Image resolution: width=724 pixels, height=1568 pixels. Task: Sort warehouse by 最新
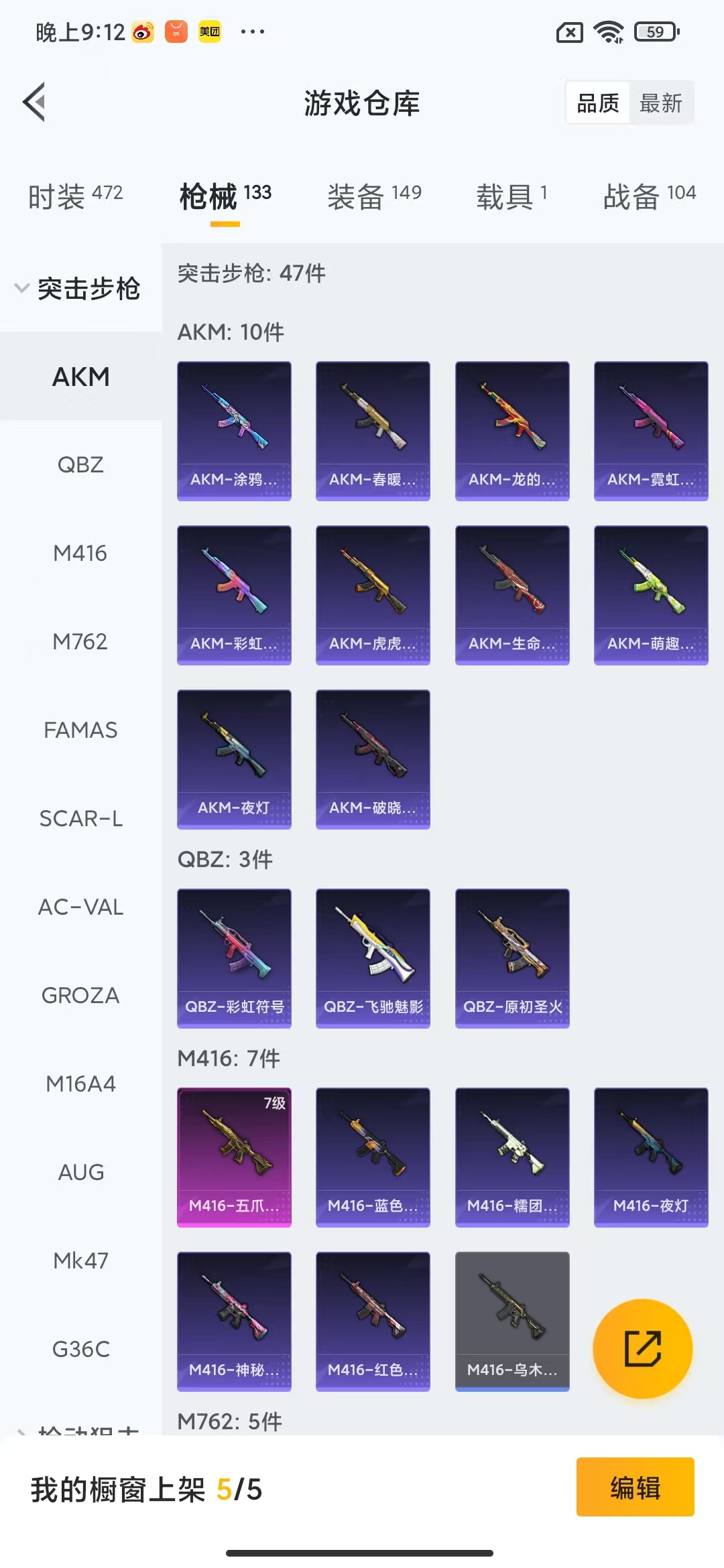click(x=660, y=103)
